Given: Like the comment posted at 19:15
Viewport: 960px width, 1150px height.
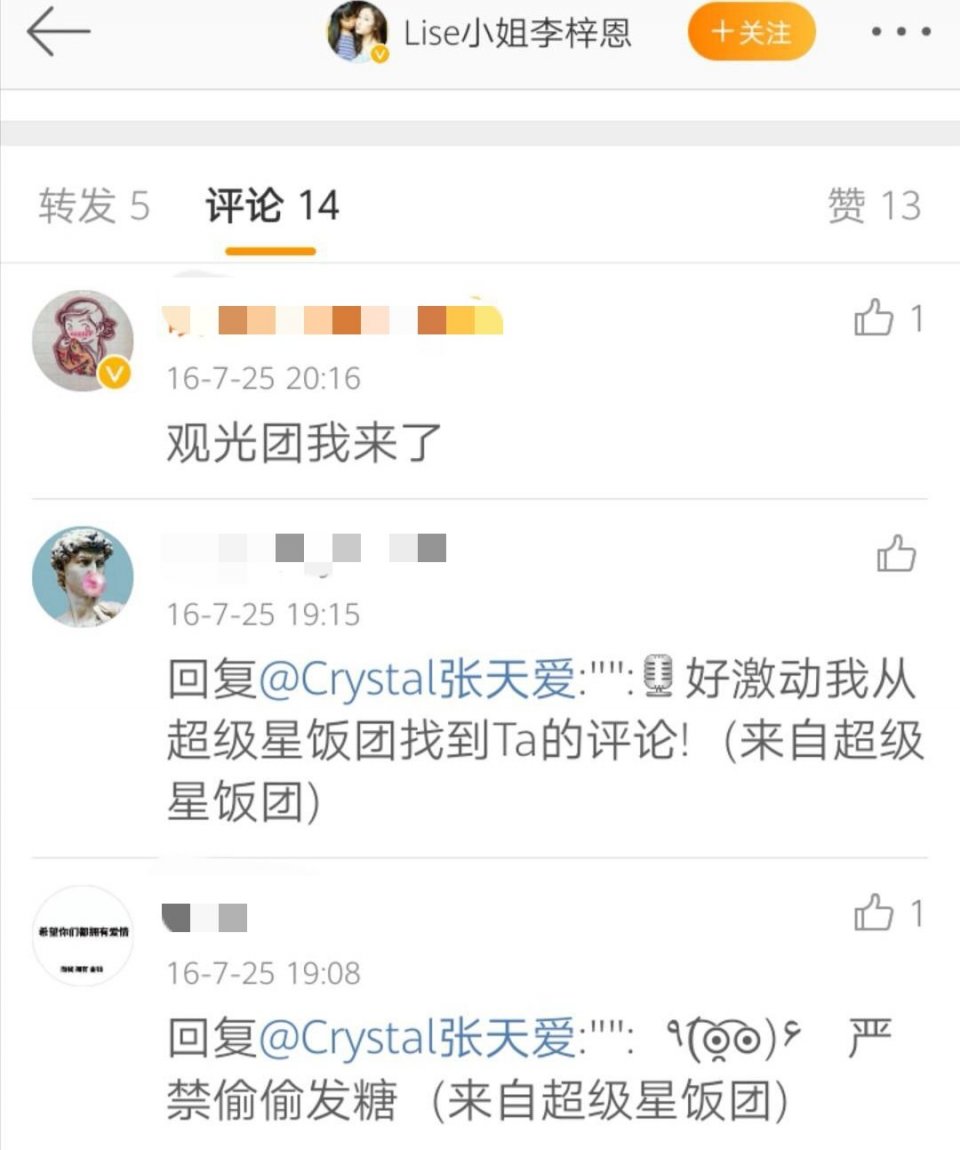Looking at the screenshot, I should click(896, 554).
